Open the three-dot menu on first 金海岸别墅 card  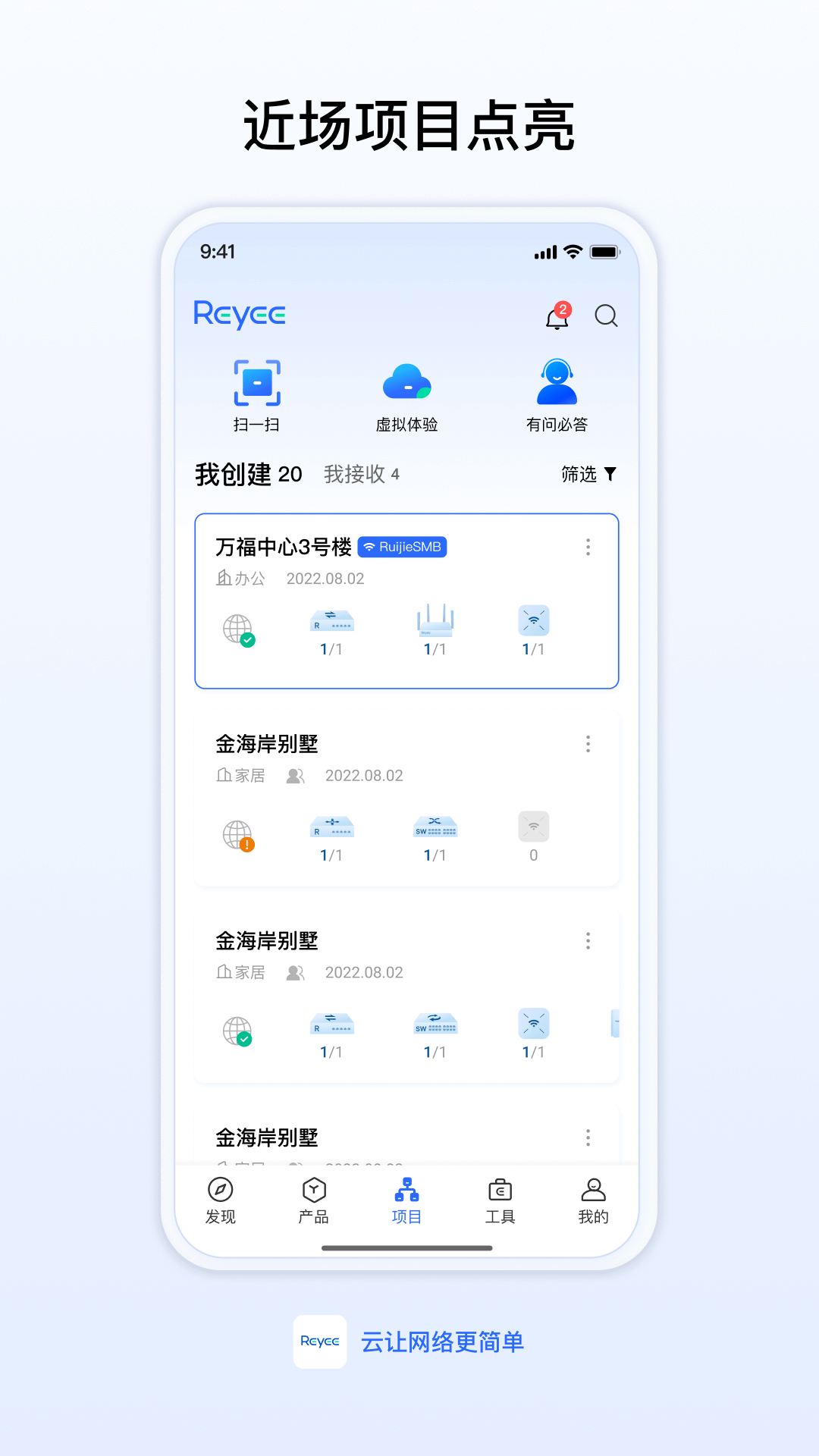point(588,745)
